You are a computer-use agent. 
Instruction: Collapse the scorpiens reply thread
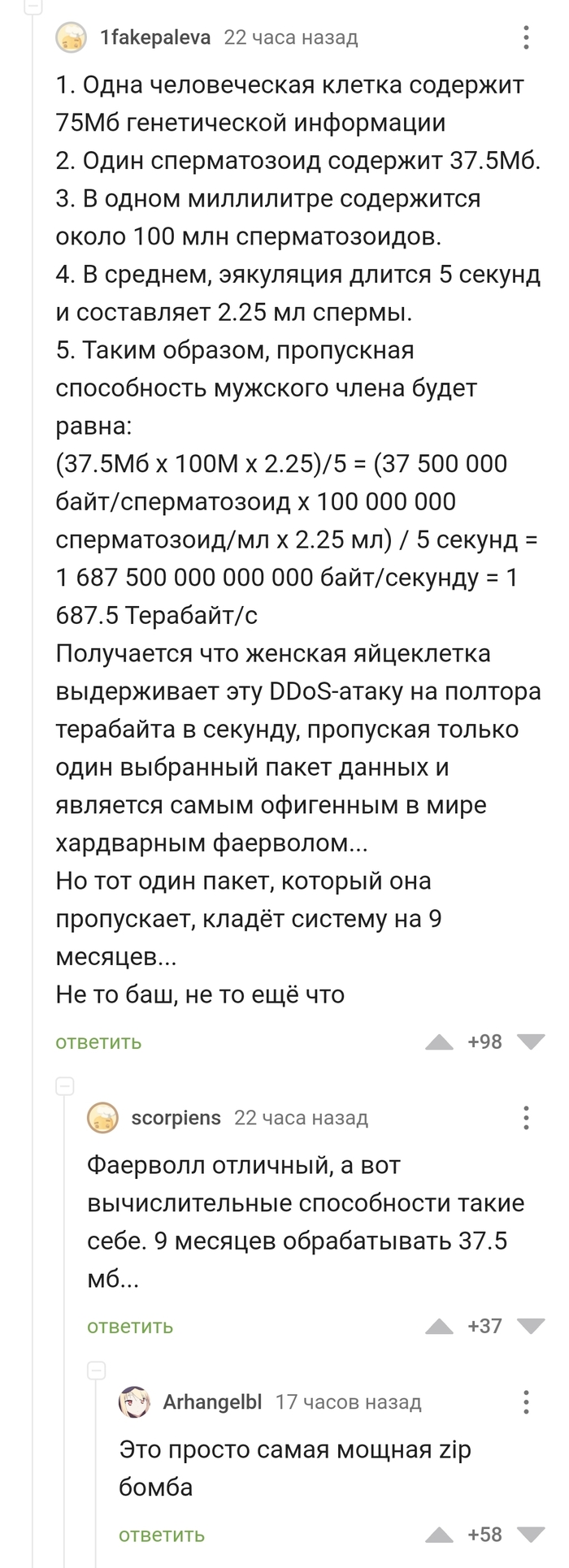(65, 1086)
